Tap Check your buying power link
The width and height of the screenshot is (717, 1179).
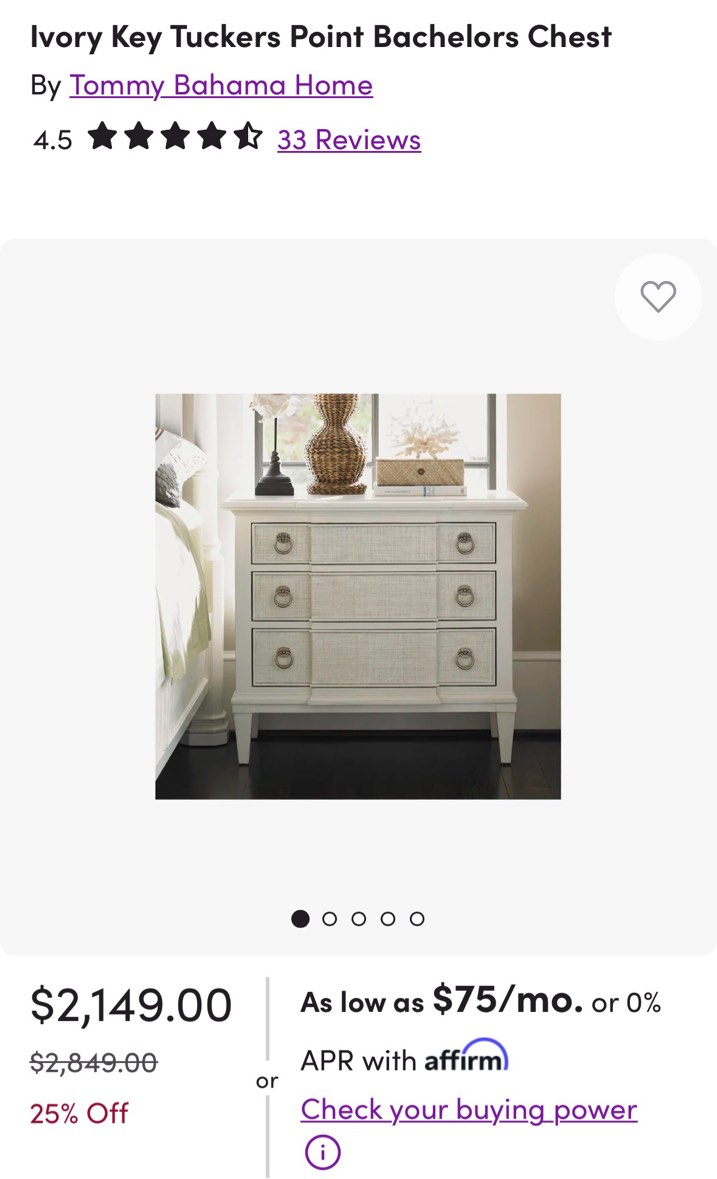[469, 1110]
